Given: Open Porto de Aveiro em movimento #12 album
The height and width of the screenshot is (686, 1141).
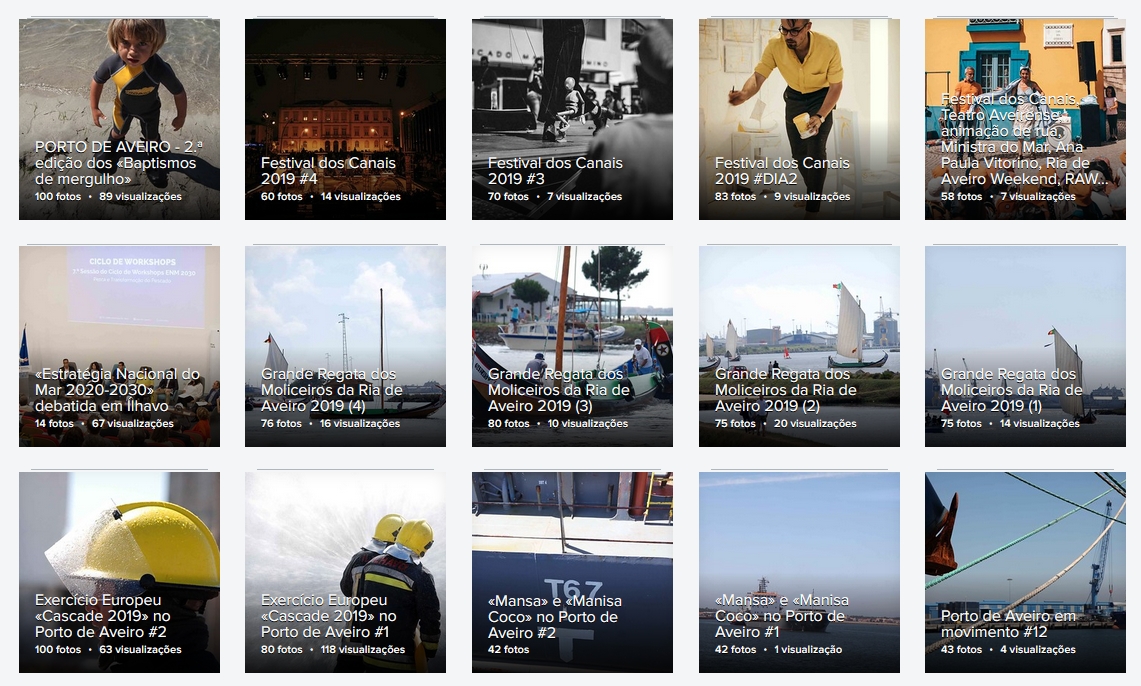Looking at the screenshot, I should 1025,572.
